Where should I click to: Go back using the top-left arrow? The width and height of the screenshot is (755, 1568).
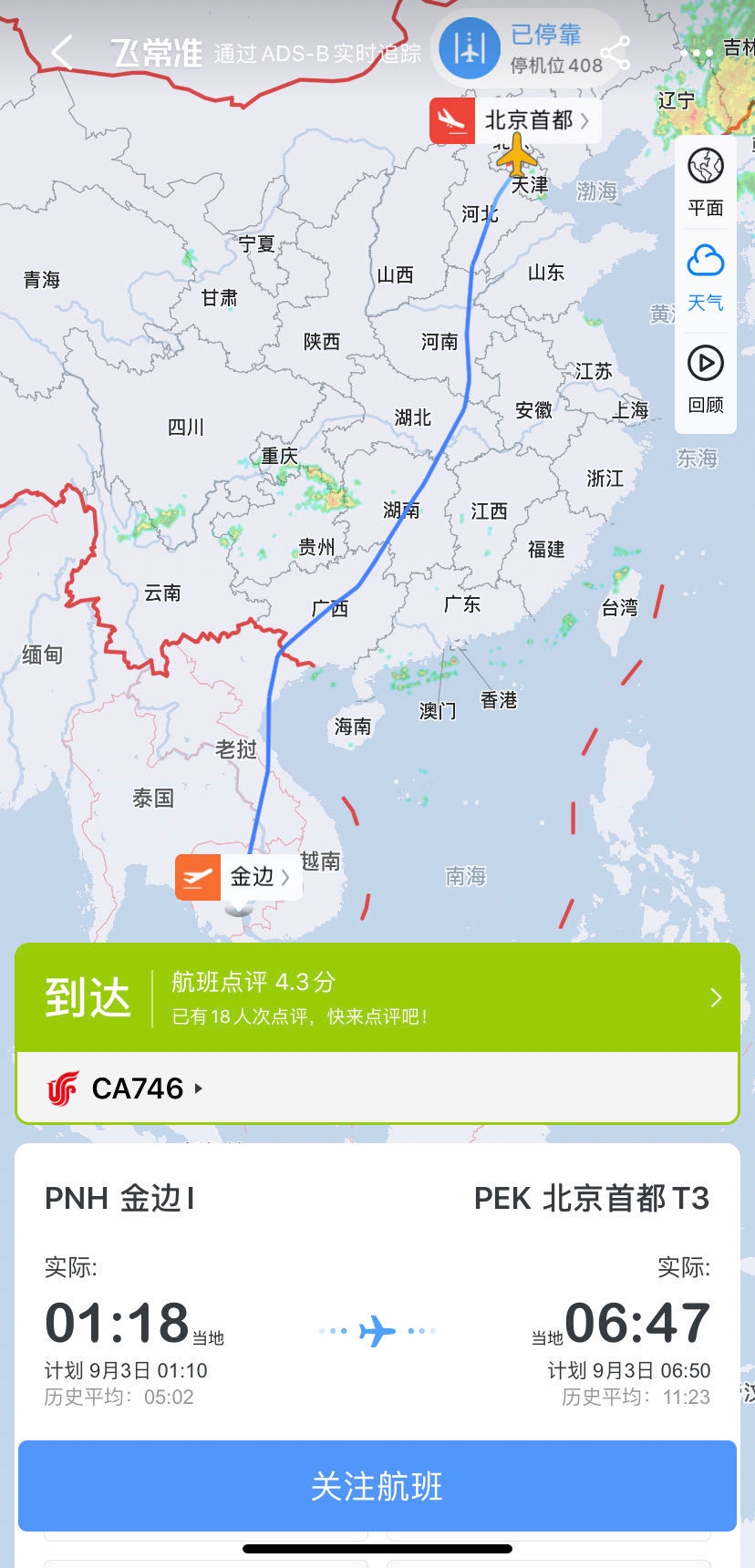62,53
